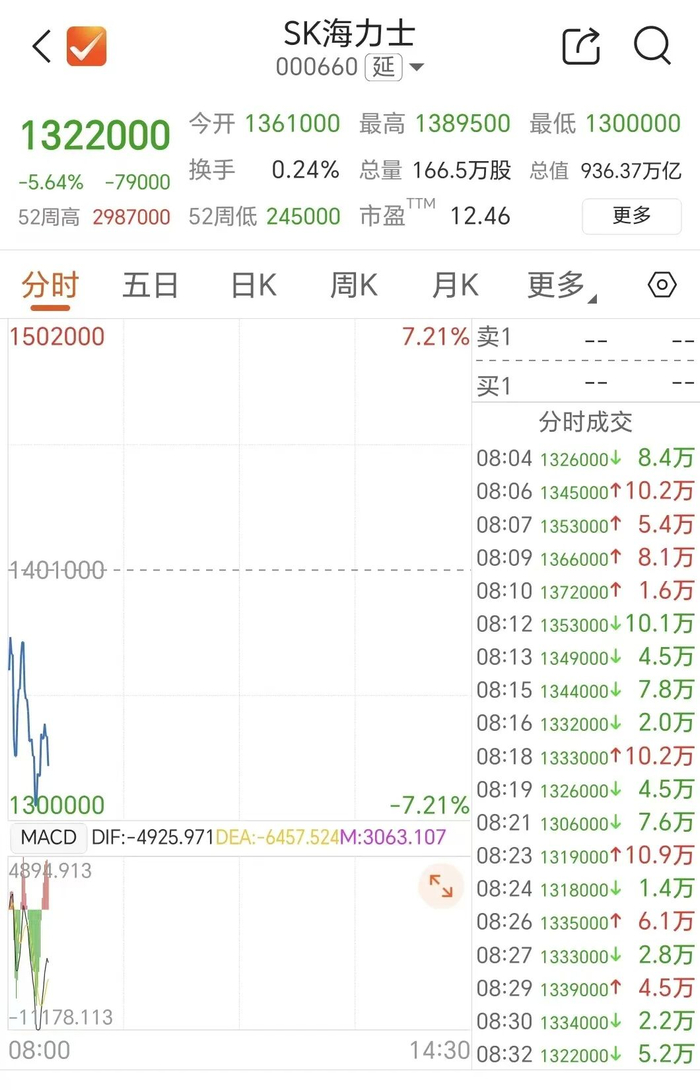Switch to the 五日 chart tab
The image size is (700, 1090).
[x=150, y=286]
